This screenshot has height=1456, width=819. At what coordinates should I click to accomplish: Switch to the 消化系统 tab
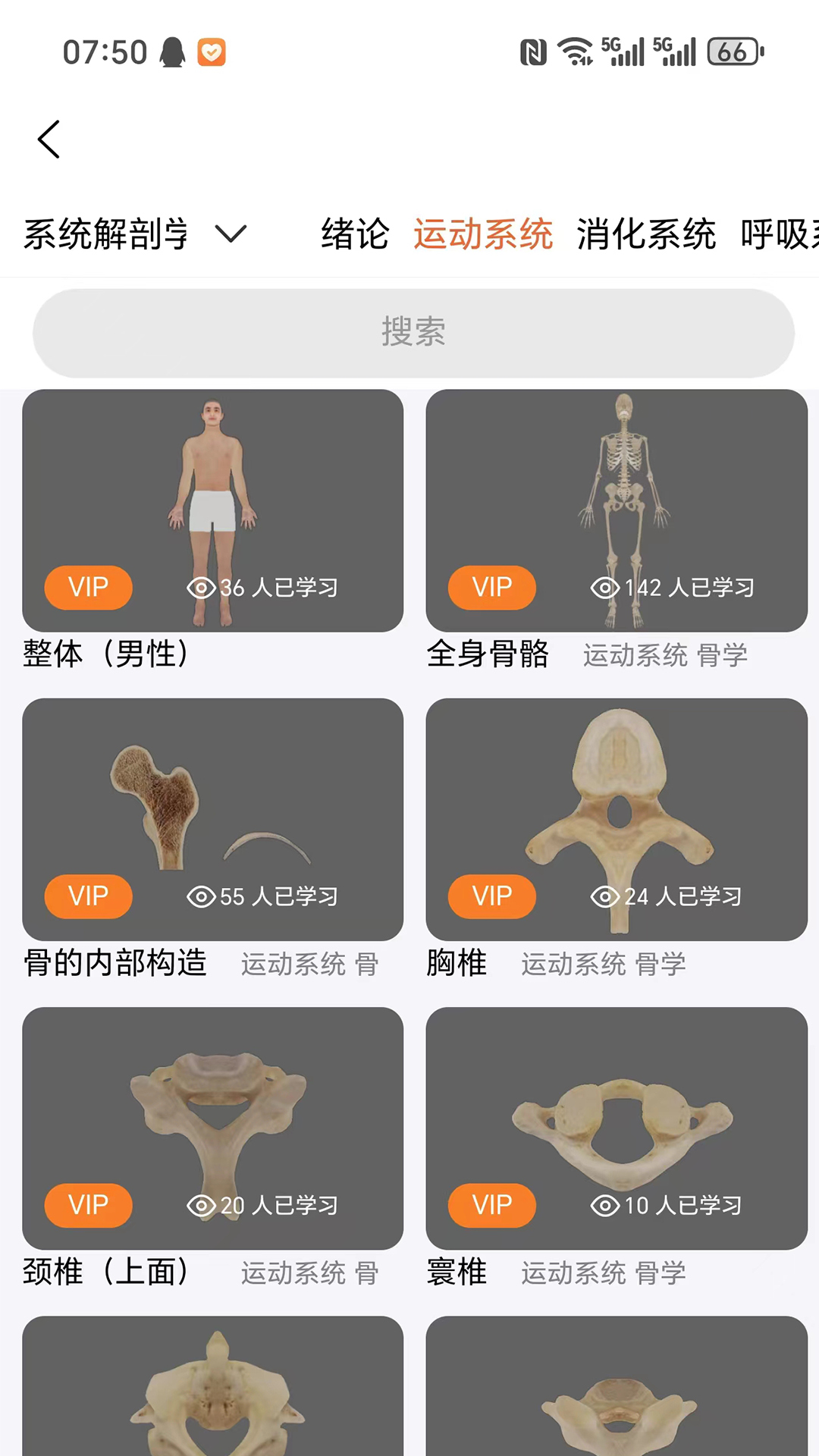pyautogui.click(x=645, y=234)
